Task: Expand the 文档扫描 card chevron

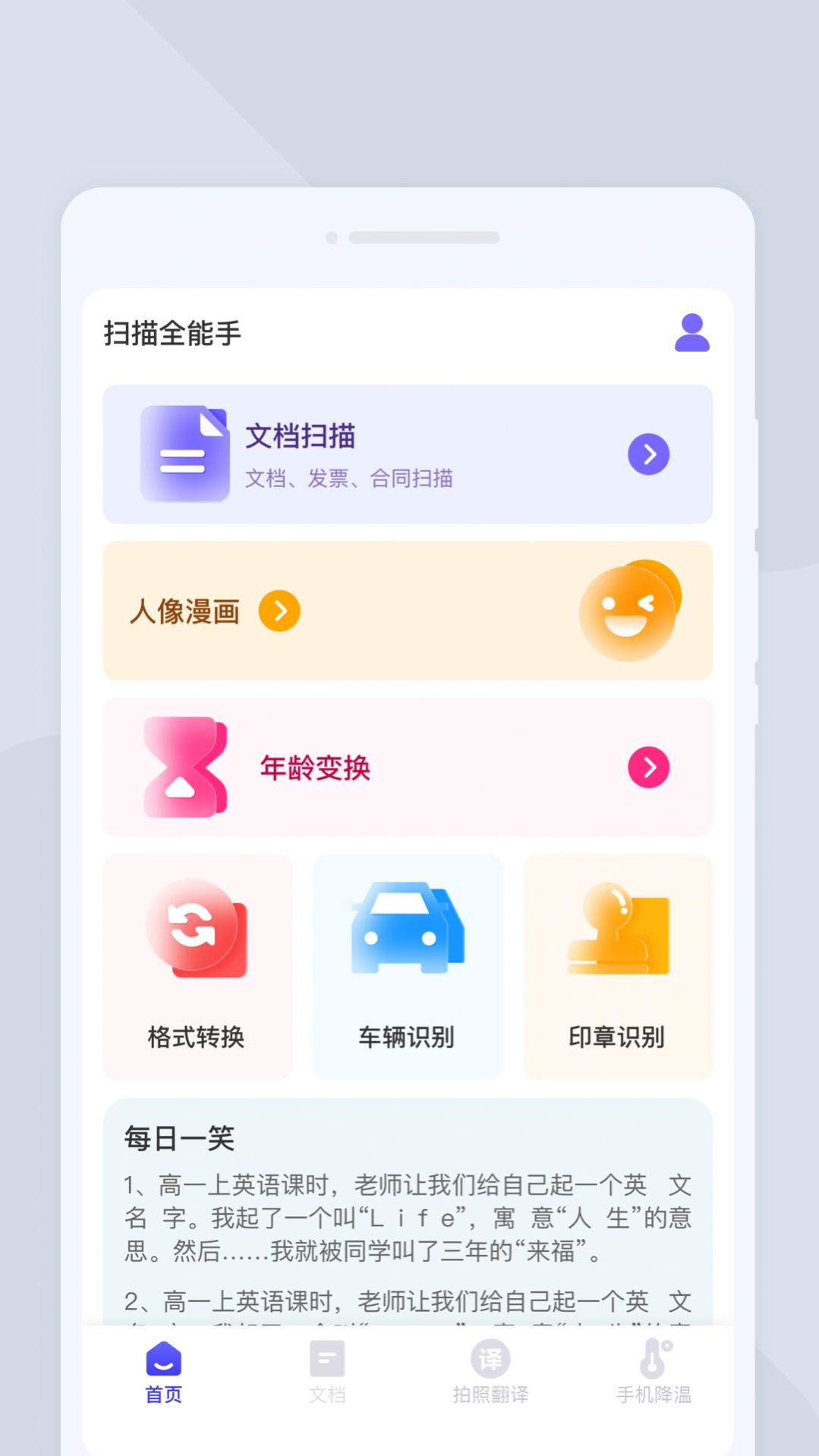Action: pos(647,453)
